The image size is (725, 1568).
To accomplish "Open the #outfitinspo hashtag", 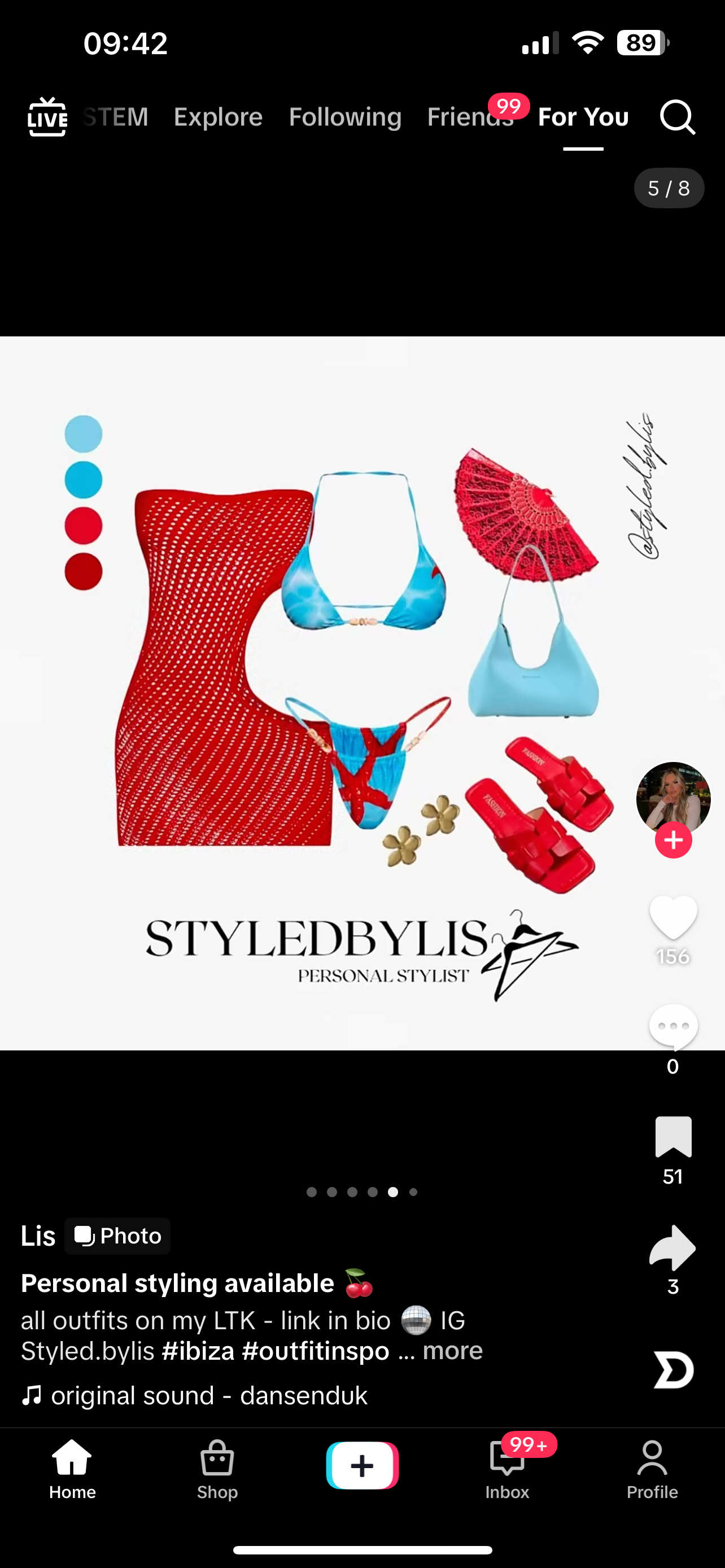I will coord(315,1351).
